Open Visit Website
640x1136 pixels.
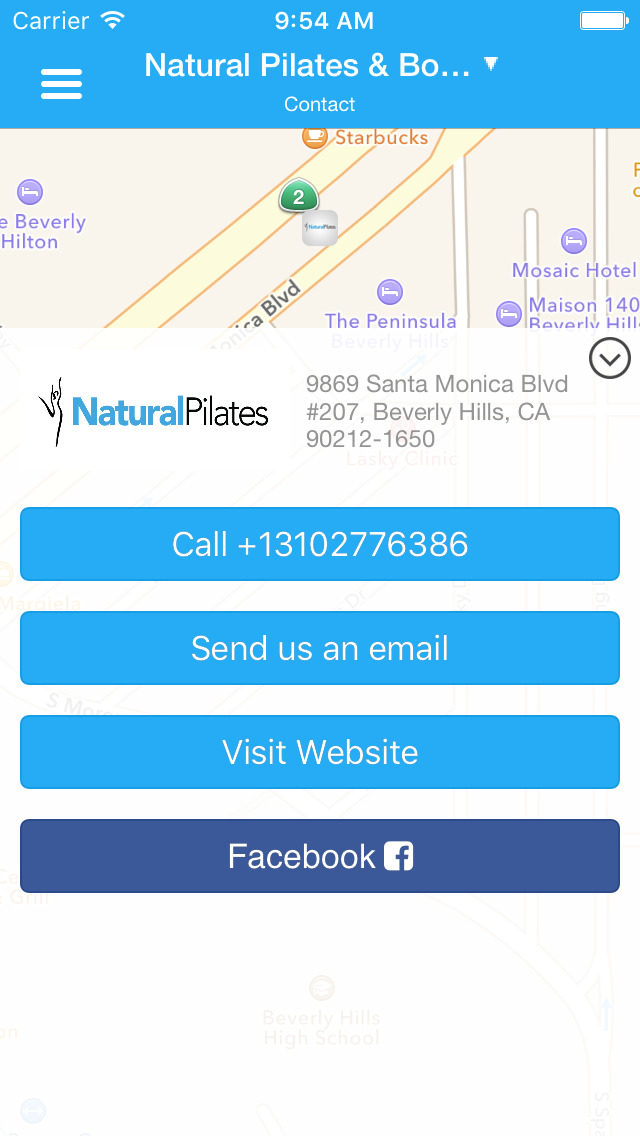[320, 752]
